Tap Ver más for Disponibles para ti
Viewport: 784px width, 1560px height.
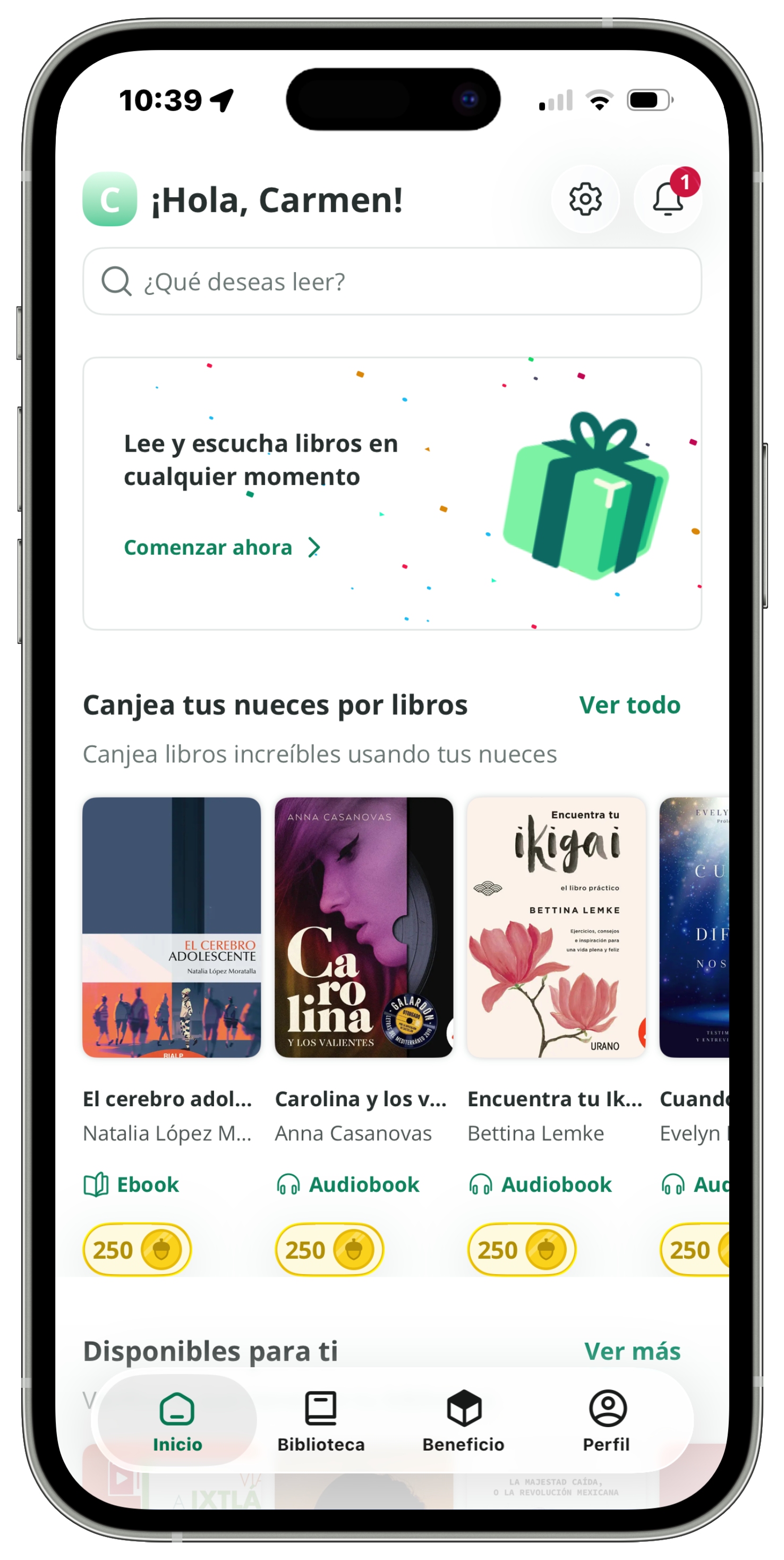pyautogui.click(x=632, y=1351)
